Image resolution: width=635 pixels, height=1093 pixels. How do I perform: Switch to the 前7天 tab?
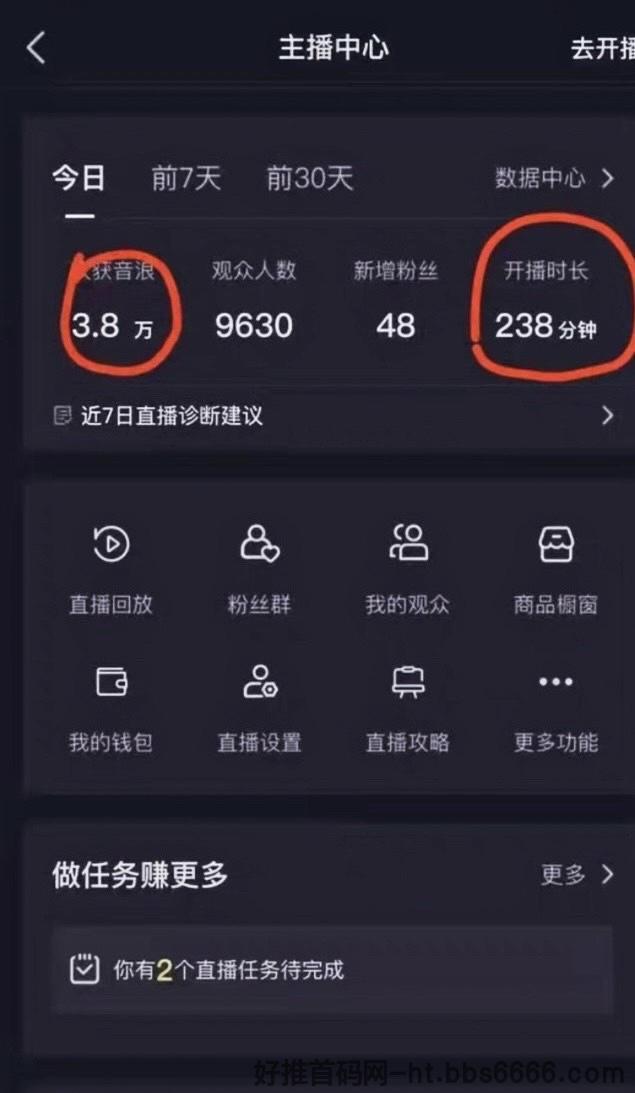coord(186,178)
